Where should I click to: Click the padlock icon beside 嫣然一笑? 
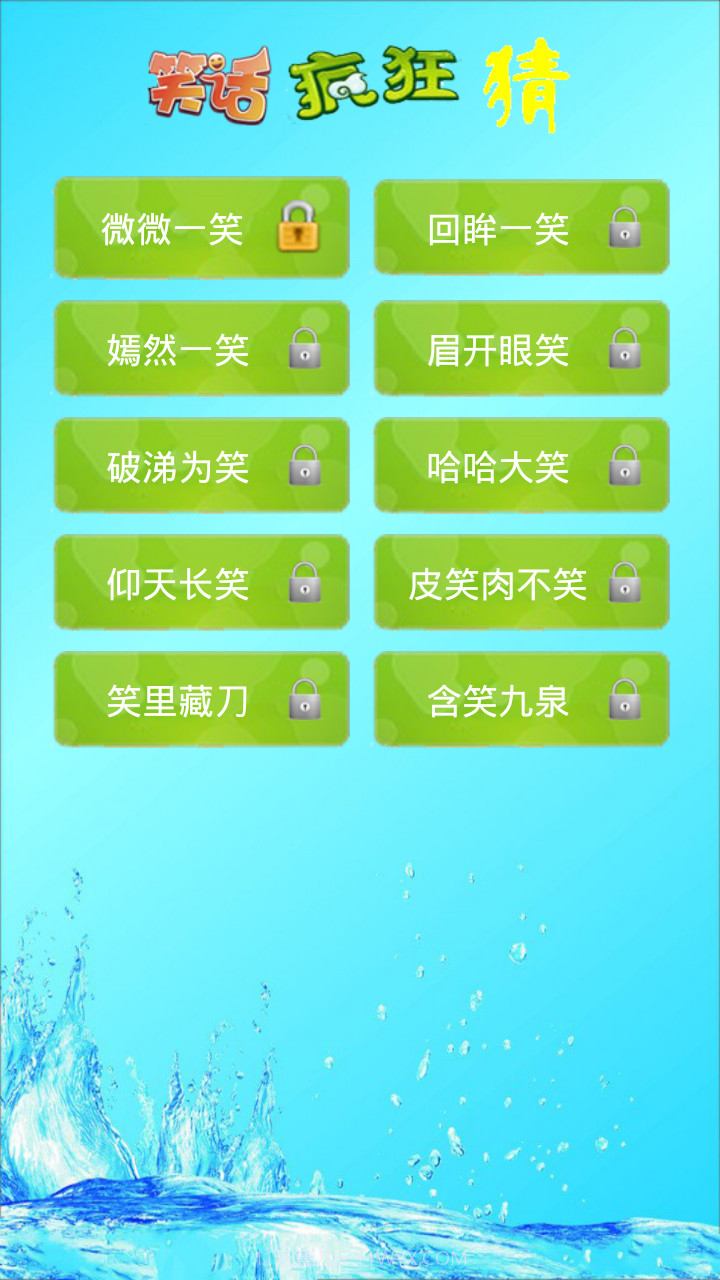pyautogui.click(x=306, y=347)
